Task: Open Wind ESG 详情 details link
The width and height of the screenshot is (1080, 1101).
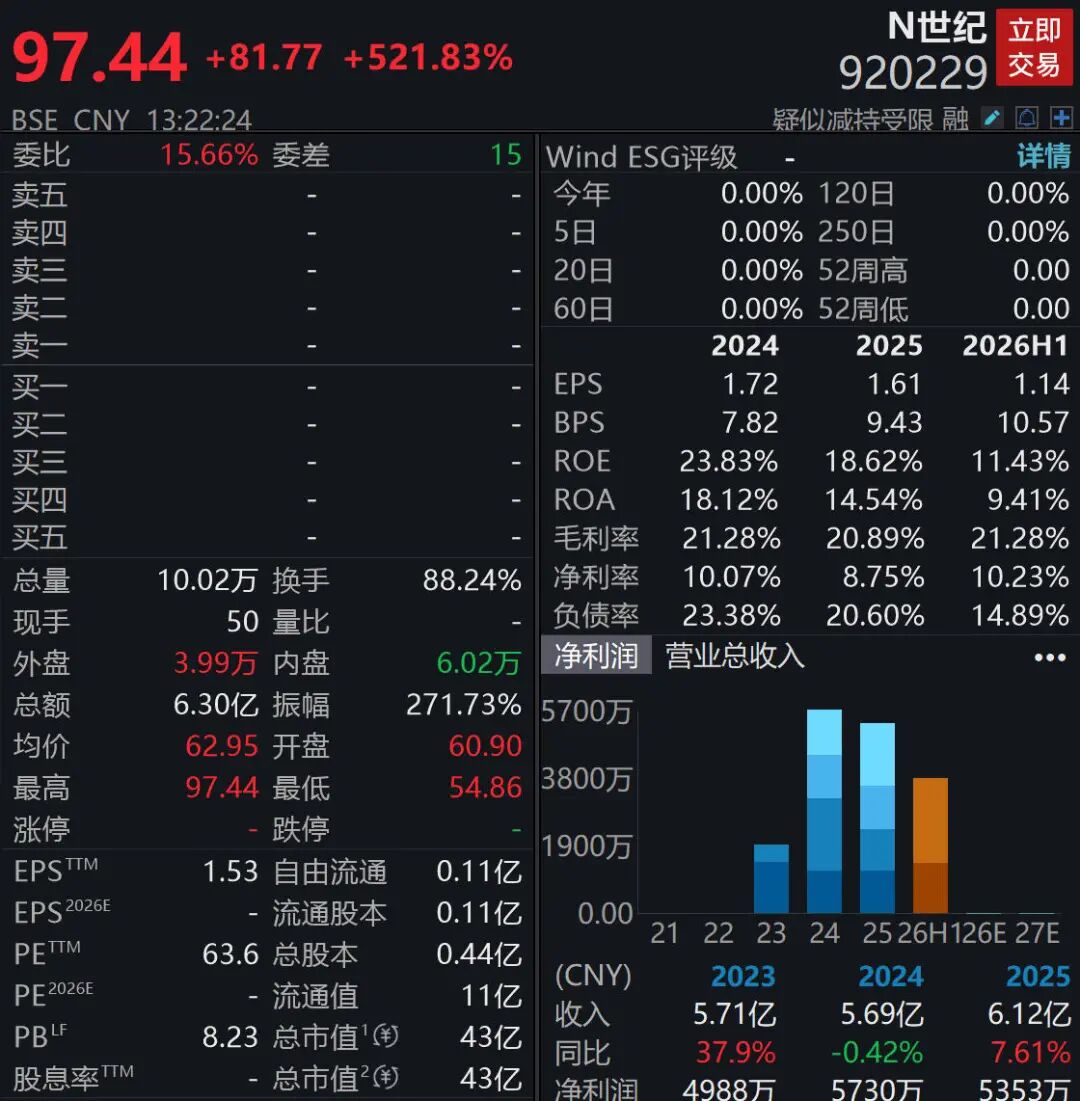Action: click(1043, 156)
